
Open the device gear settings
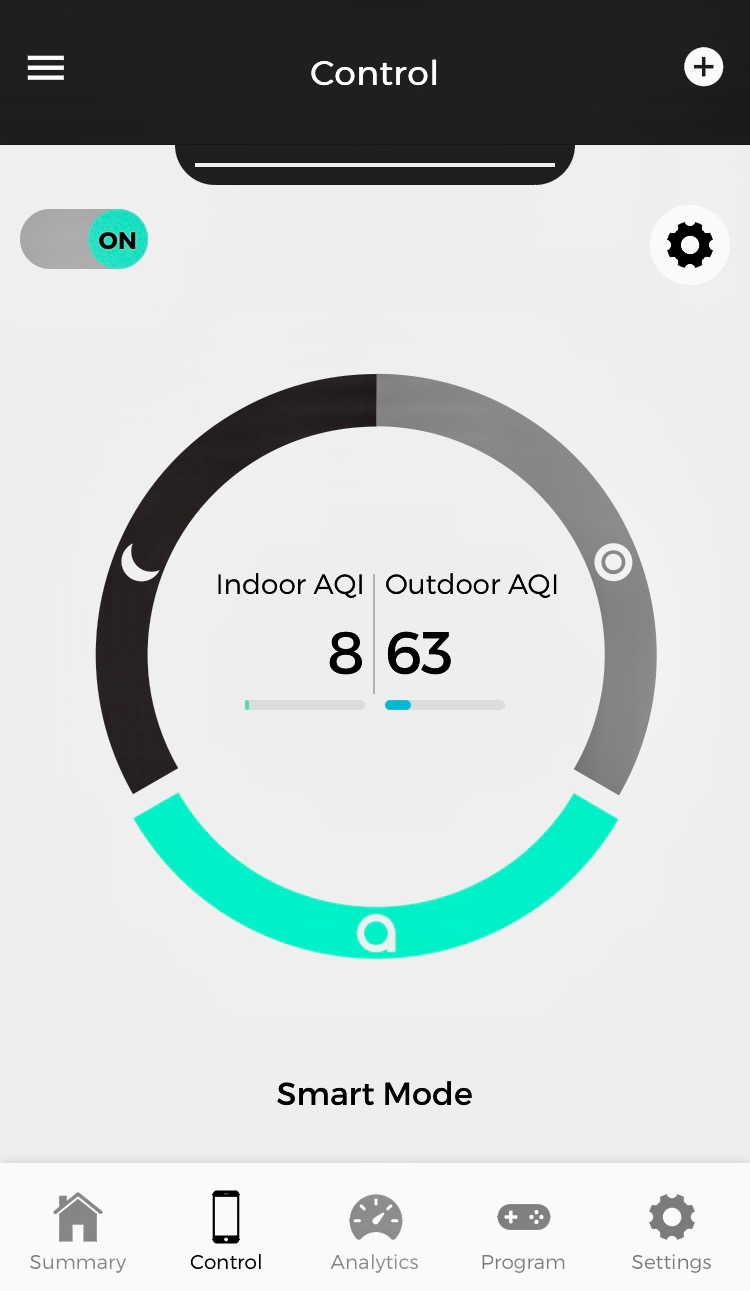pyautogui.click(x=689, y=245)
